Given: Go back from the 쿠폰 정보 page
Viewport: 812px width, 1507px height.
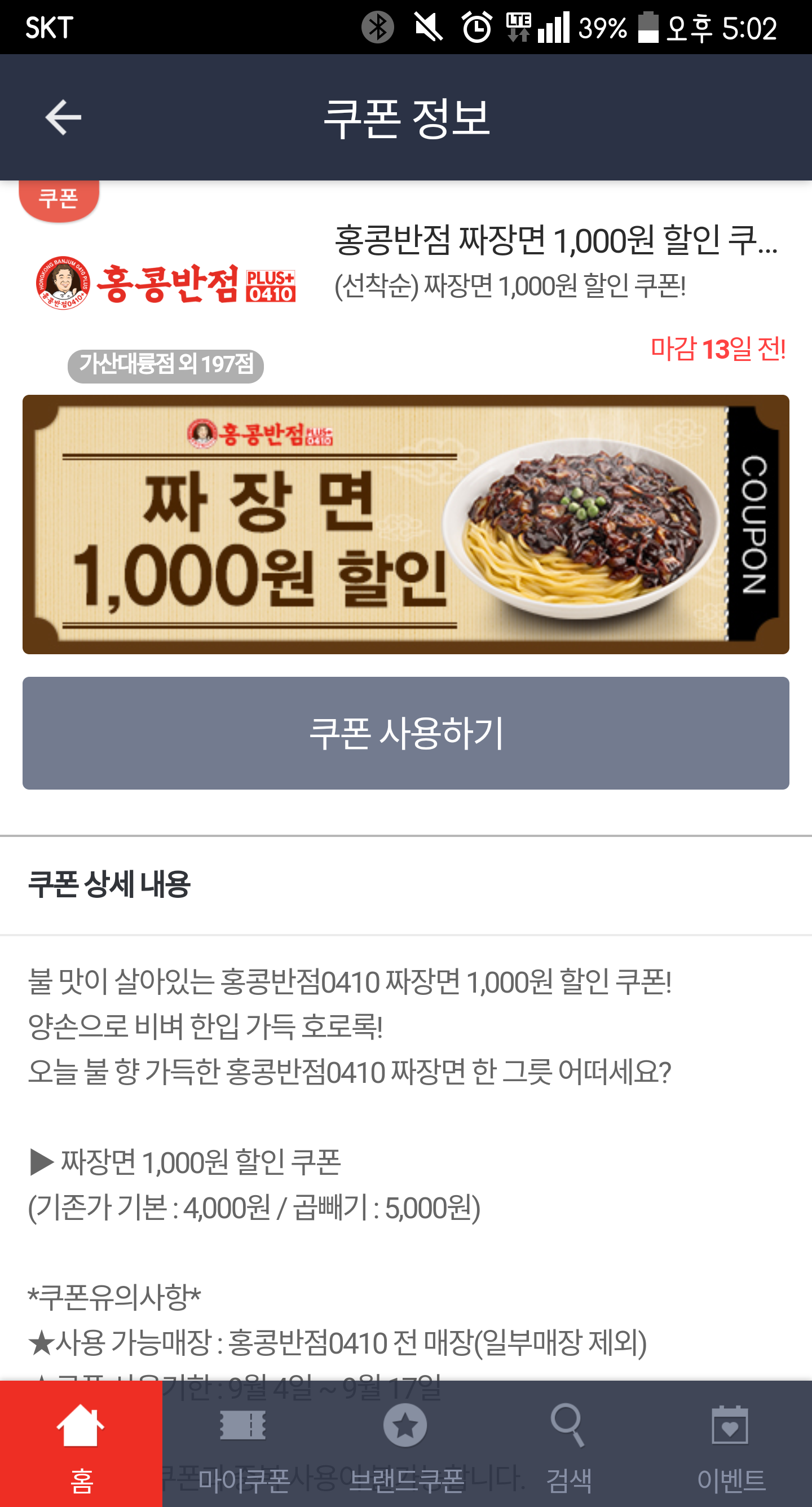Looking at the screenshot, I should click(63, 117).
